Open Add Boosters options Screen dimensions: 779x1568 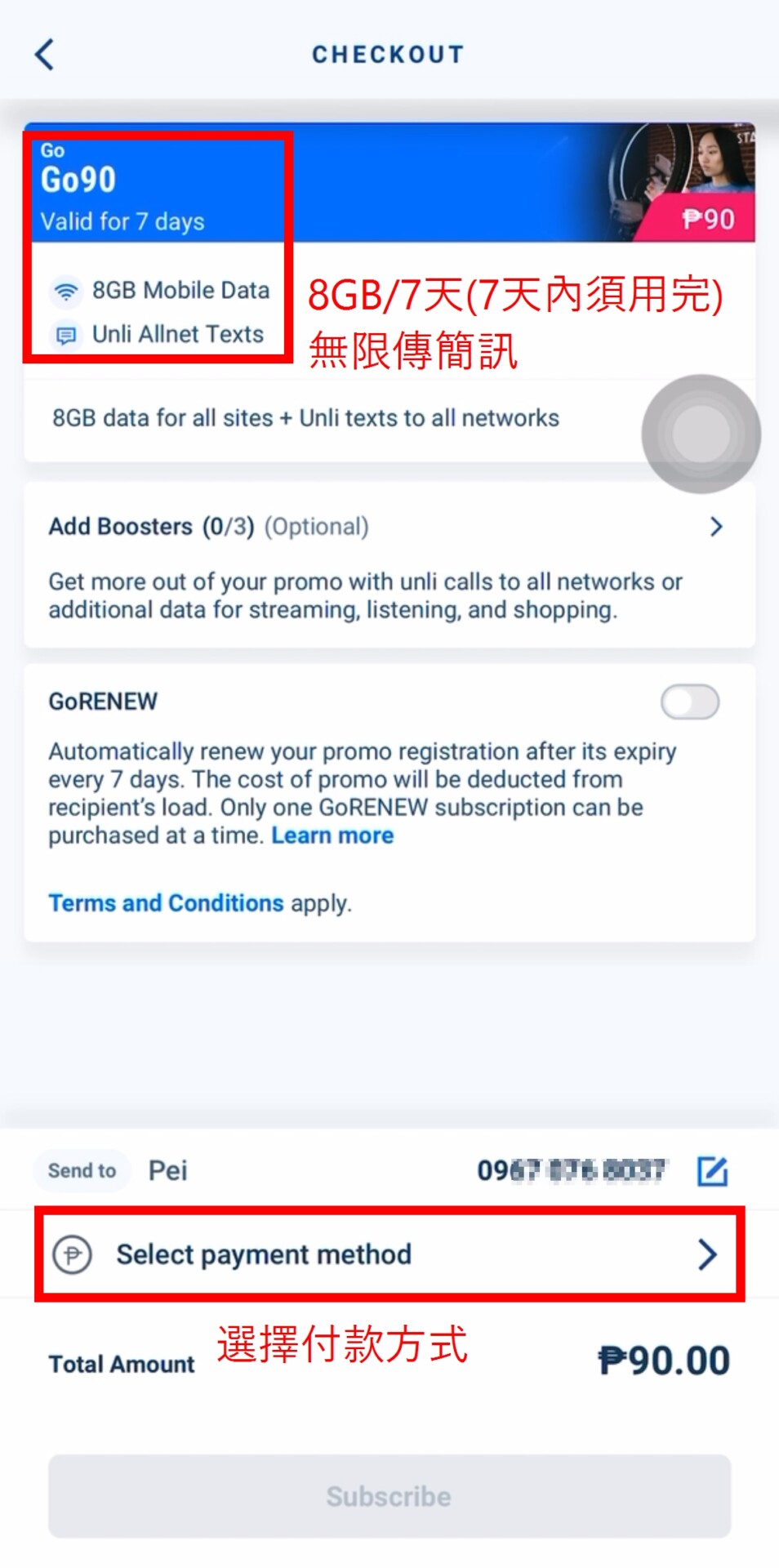pos(715,527)
